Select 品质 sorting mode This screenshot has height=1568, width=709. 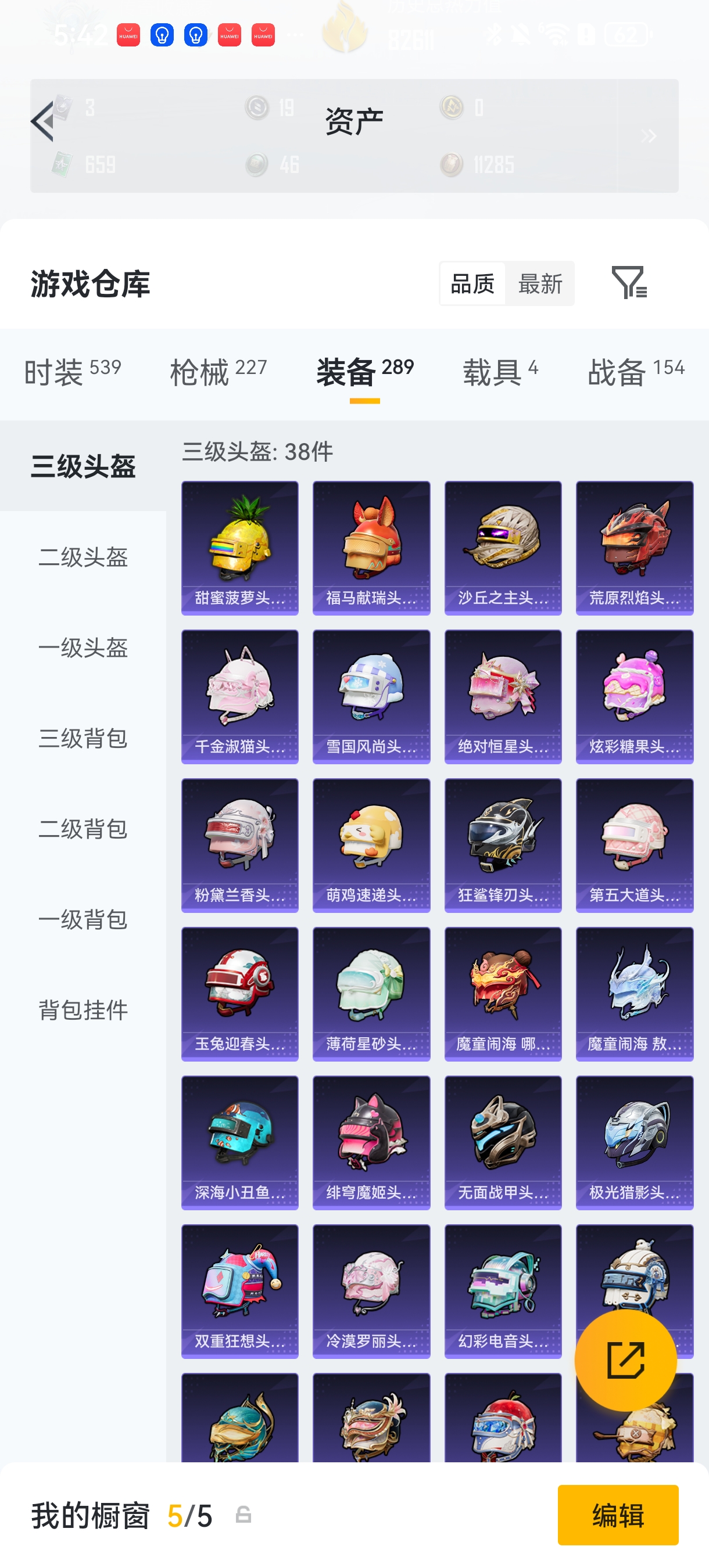click(x=473, y=283)
